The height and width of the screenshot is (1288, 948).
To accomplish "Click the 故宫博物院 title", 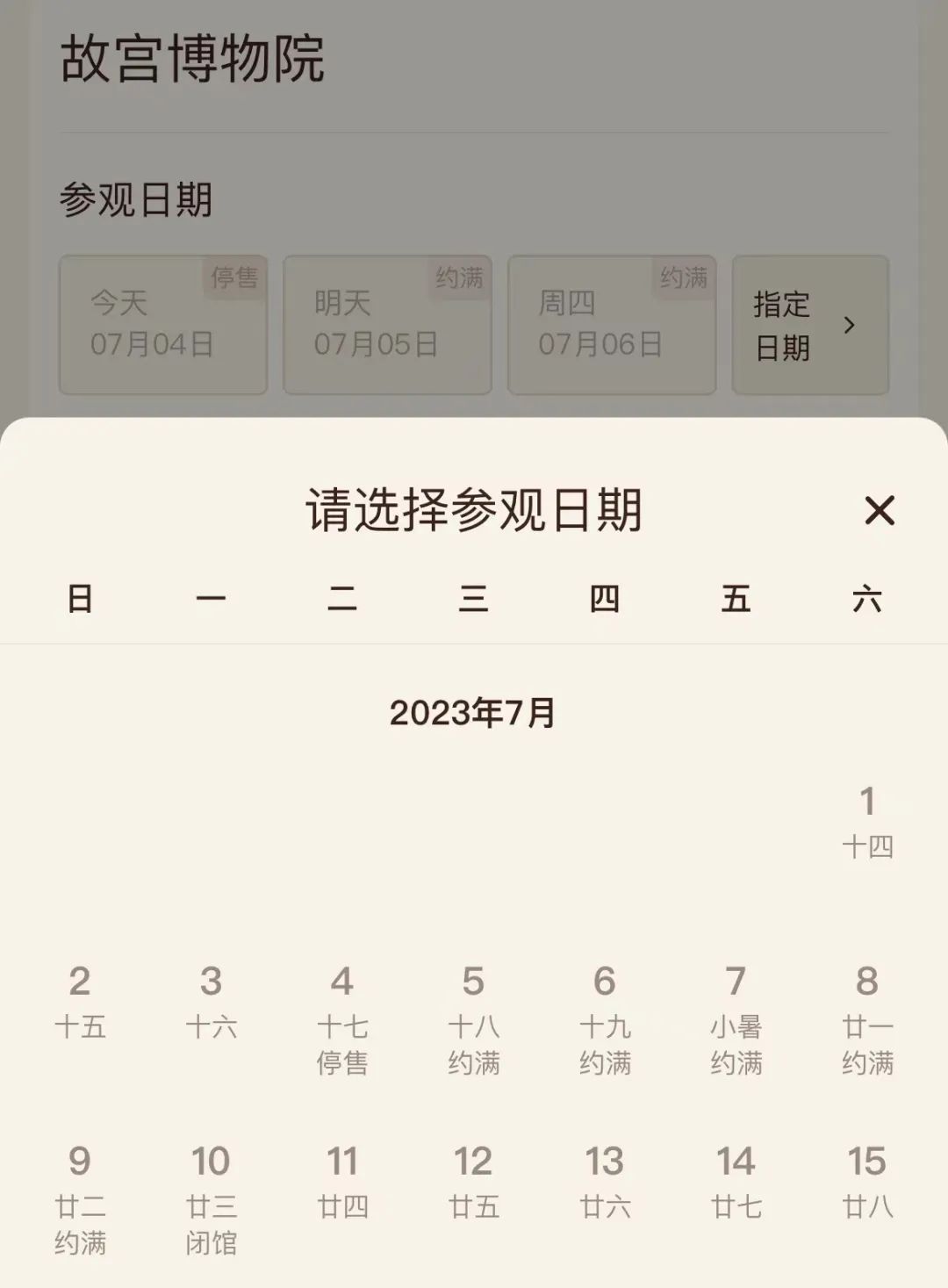I will click(193, 60).
